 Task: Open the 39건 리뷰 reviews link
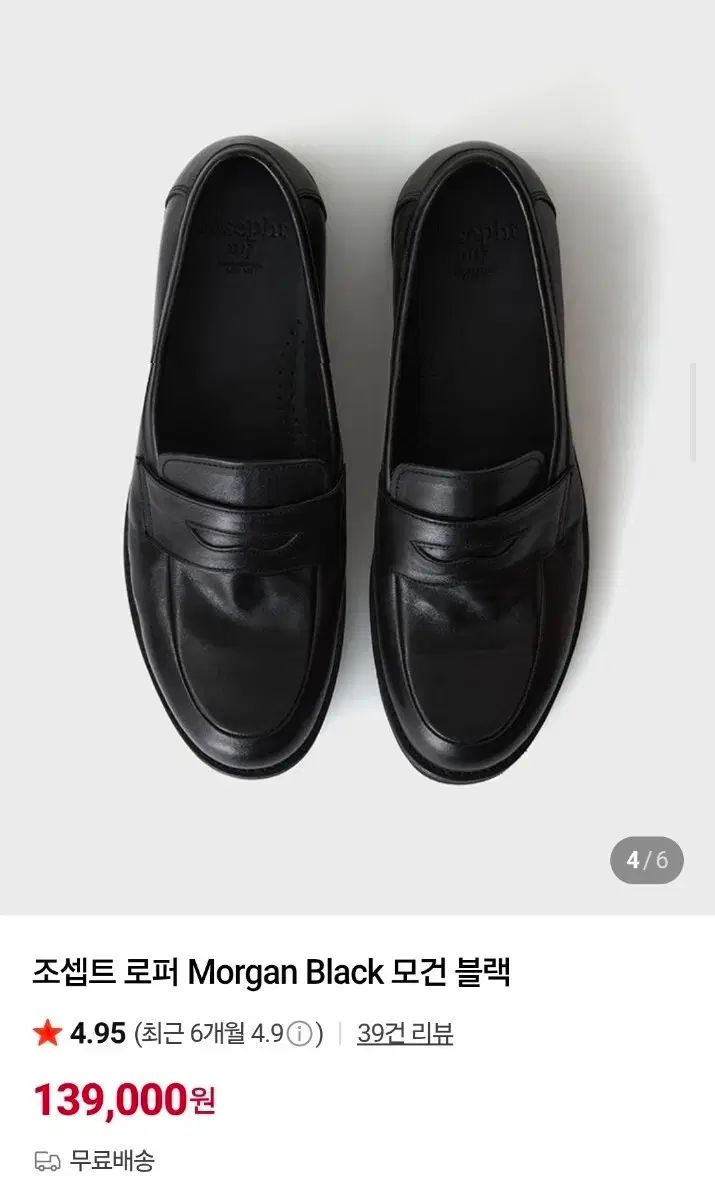click(x=405, y=1033)
